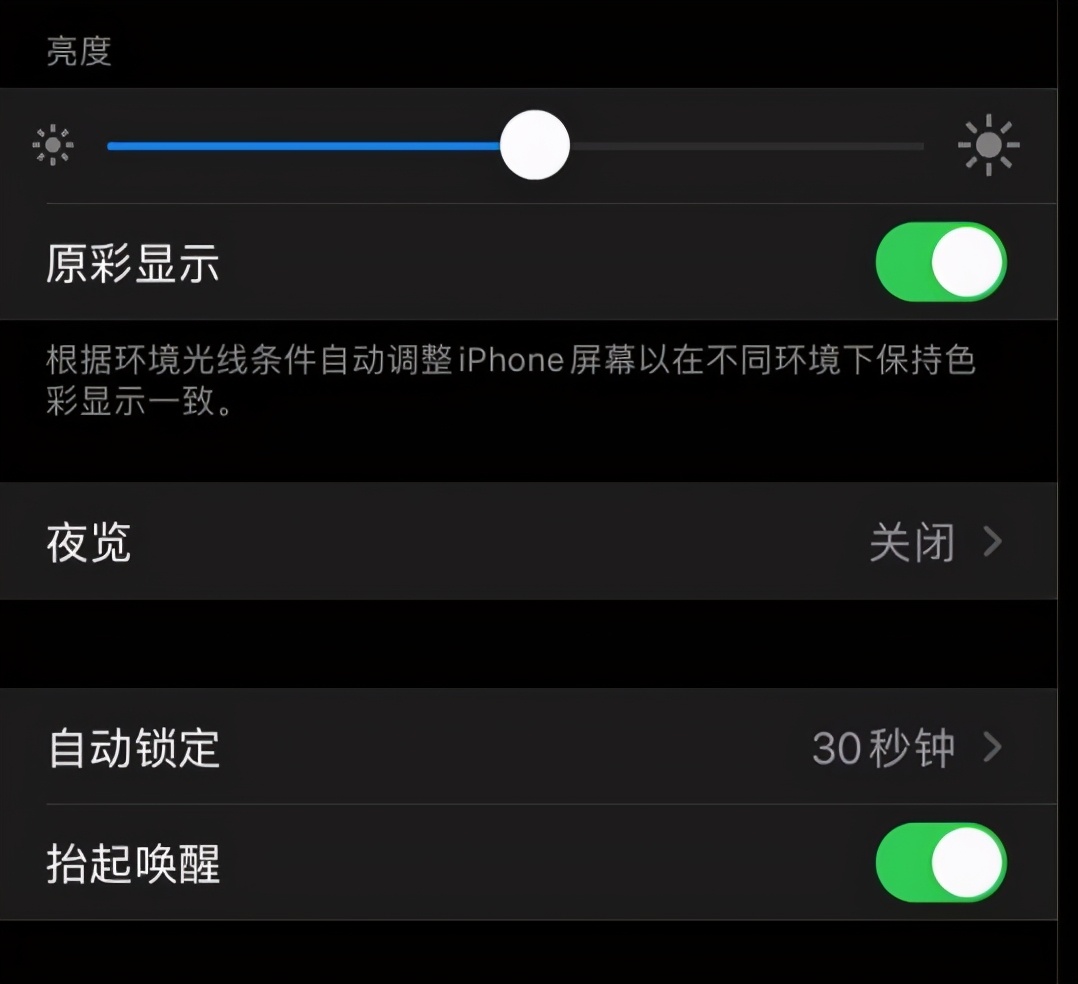1078x984 pixels.
Task: Turn off the 原彩显示 switch
Action: coord(940,263)
